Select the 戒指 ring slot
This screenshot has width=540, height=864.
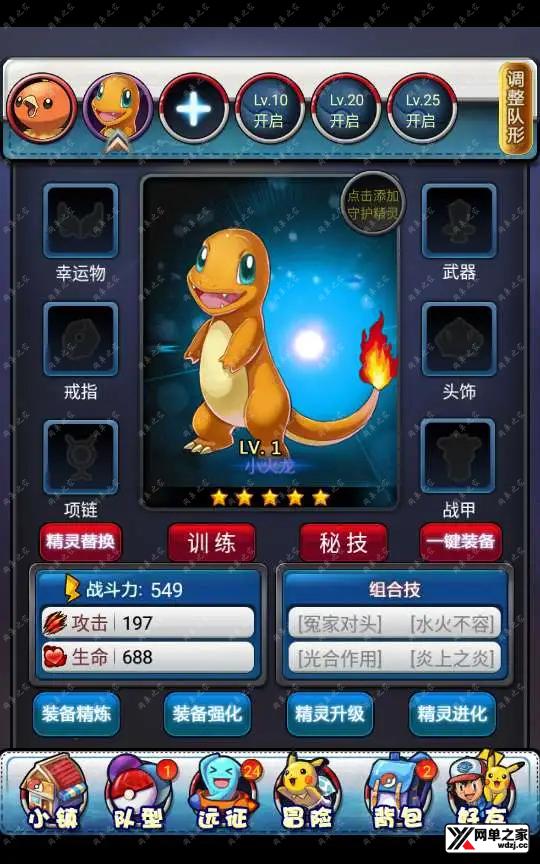tap(80, 339)
